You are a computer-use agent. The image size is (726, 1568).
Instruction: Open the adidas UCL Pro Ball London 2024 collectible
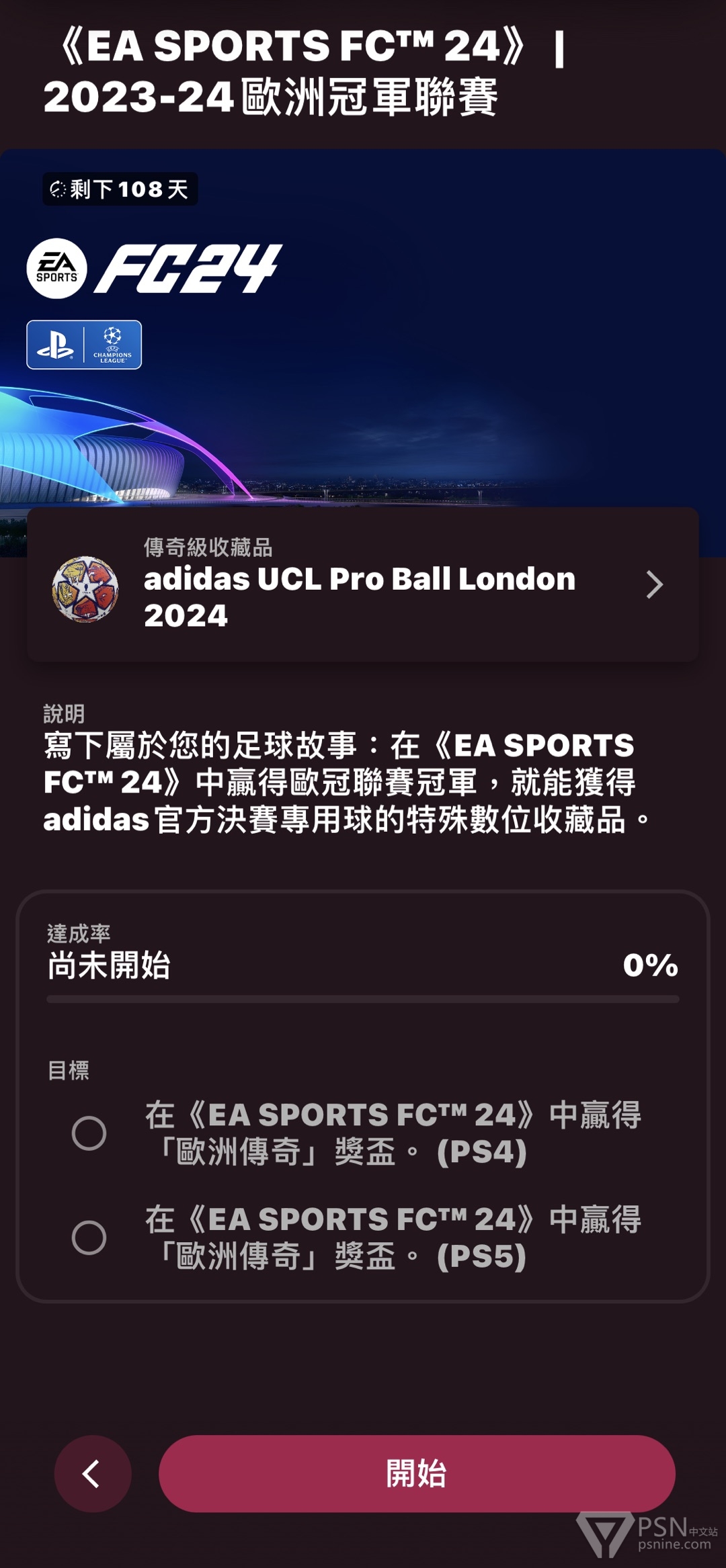click(363, 584)
